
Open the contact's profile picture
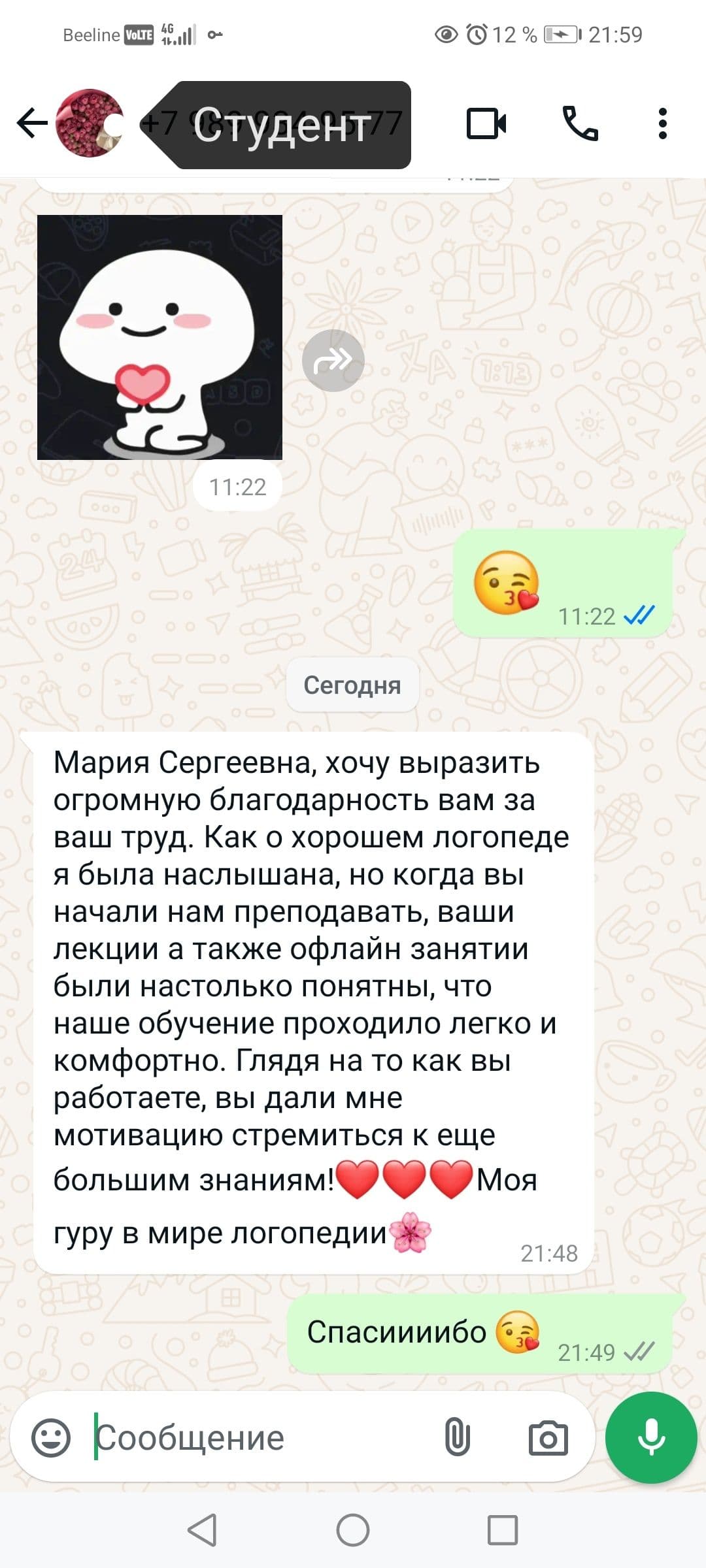click(x=90, y=123)
